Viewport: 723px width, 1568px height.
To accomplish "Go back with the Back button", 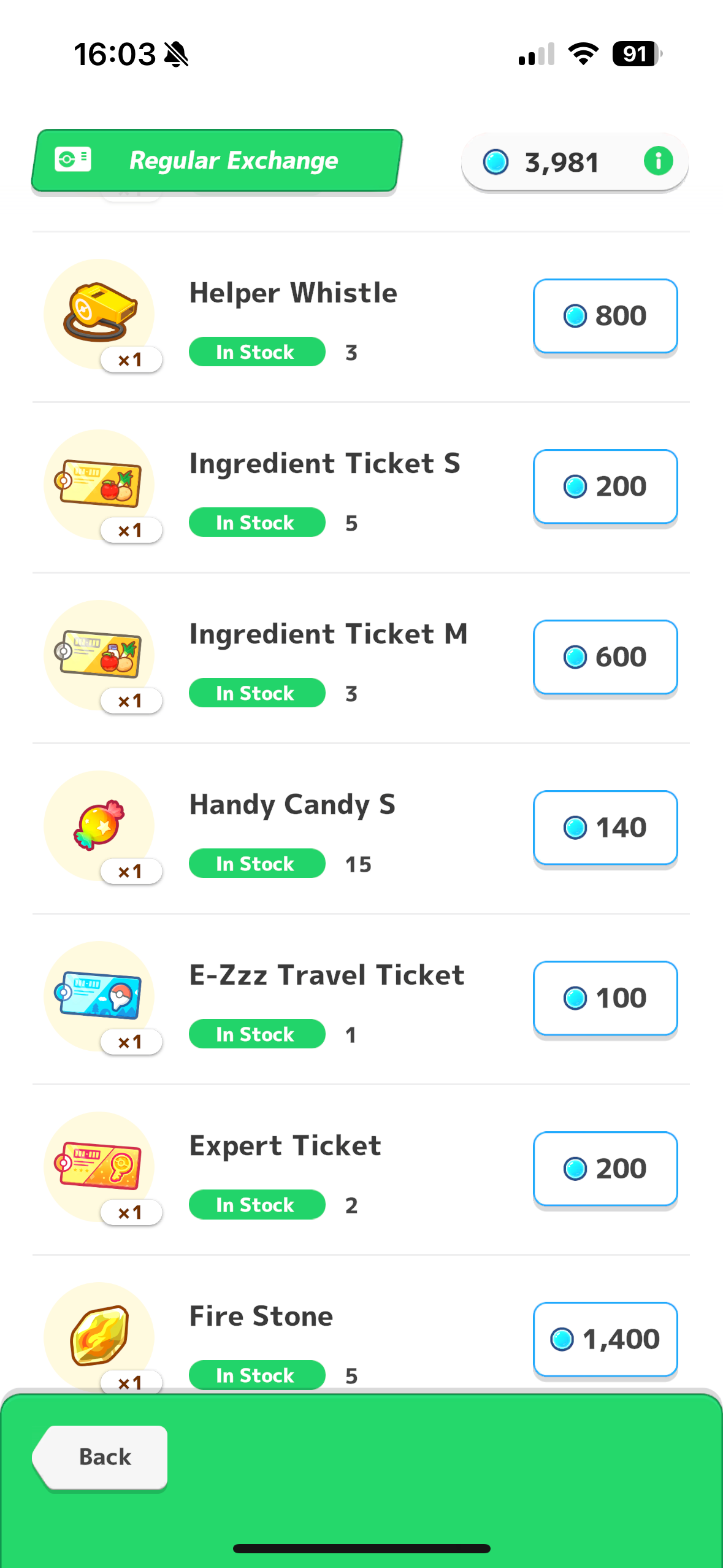I will click(101, 1457).
